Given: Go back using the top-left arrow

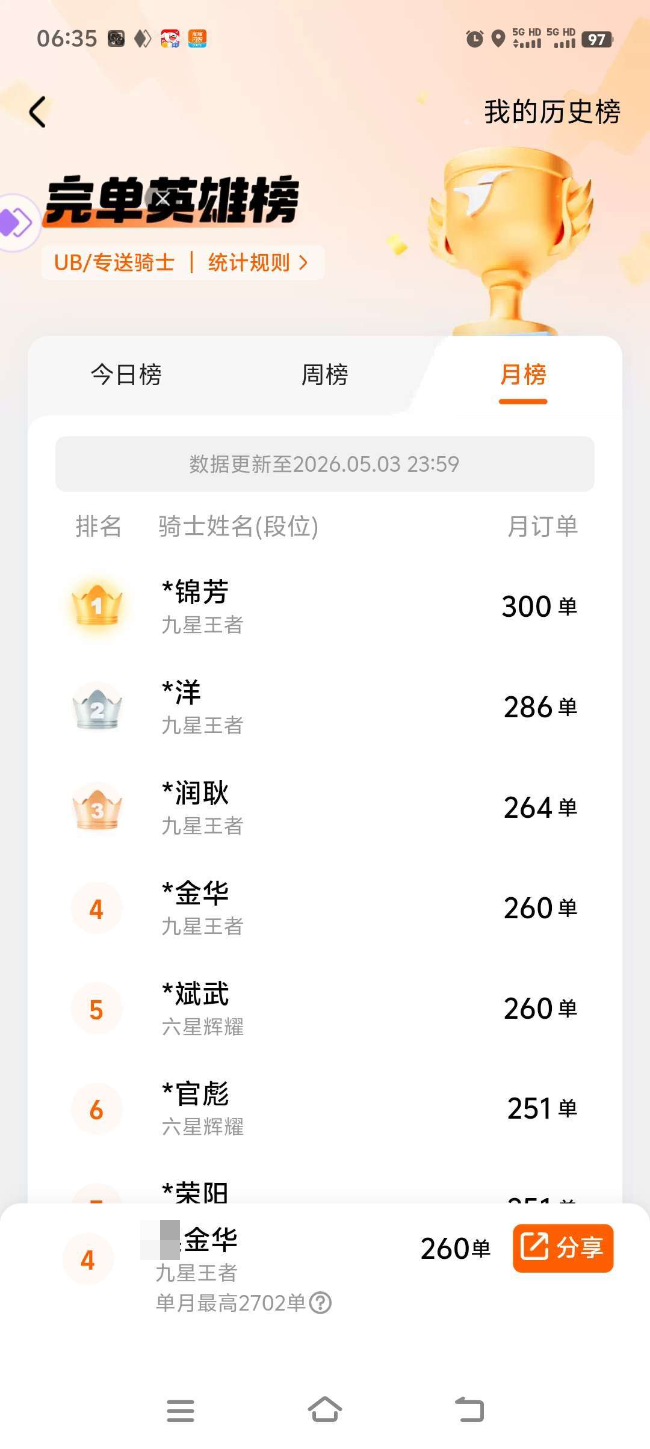Looking at the screenshot, I should (x=37, y=112).
